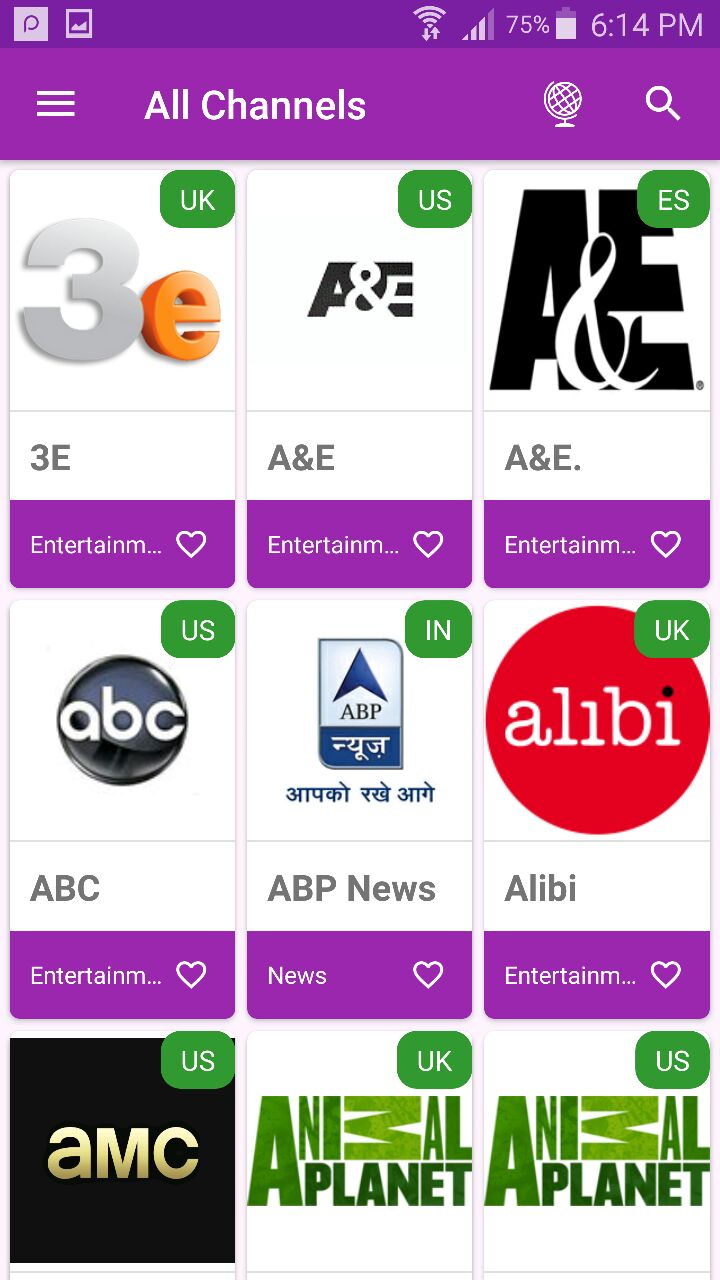Screen dimensions: 720x1280
Task: Favorite ABP News with the heart
Action: pyautogui.click(x=428, y=975)
